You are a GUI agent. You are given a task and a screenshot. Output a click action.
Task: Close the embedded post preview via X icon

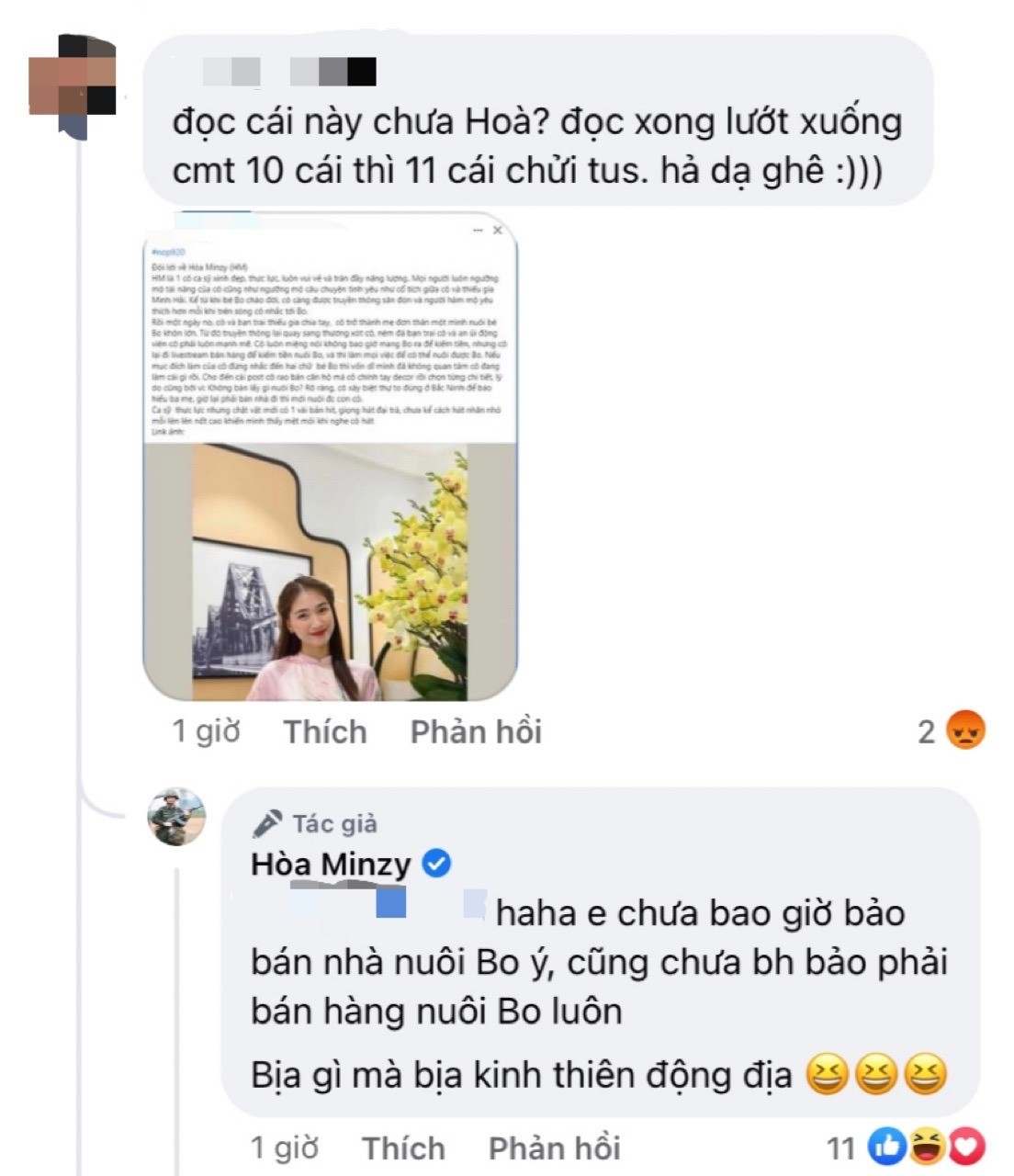pos(499,228)
